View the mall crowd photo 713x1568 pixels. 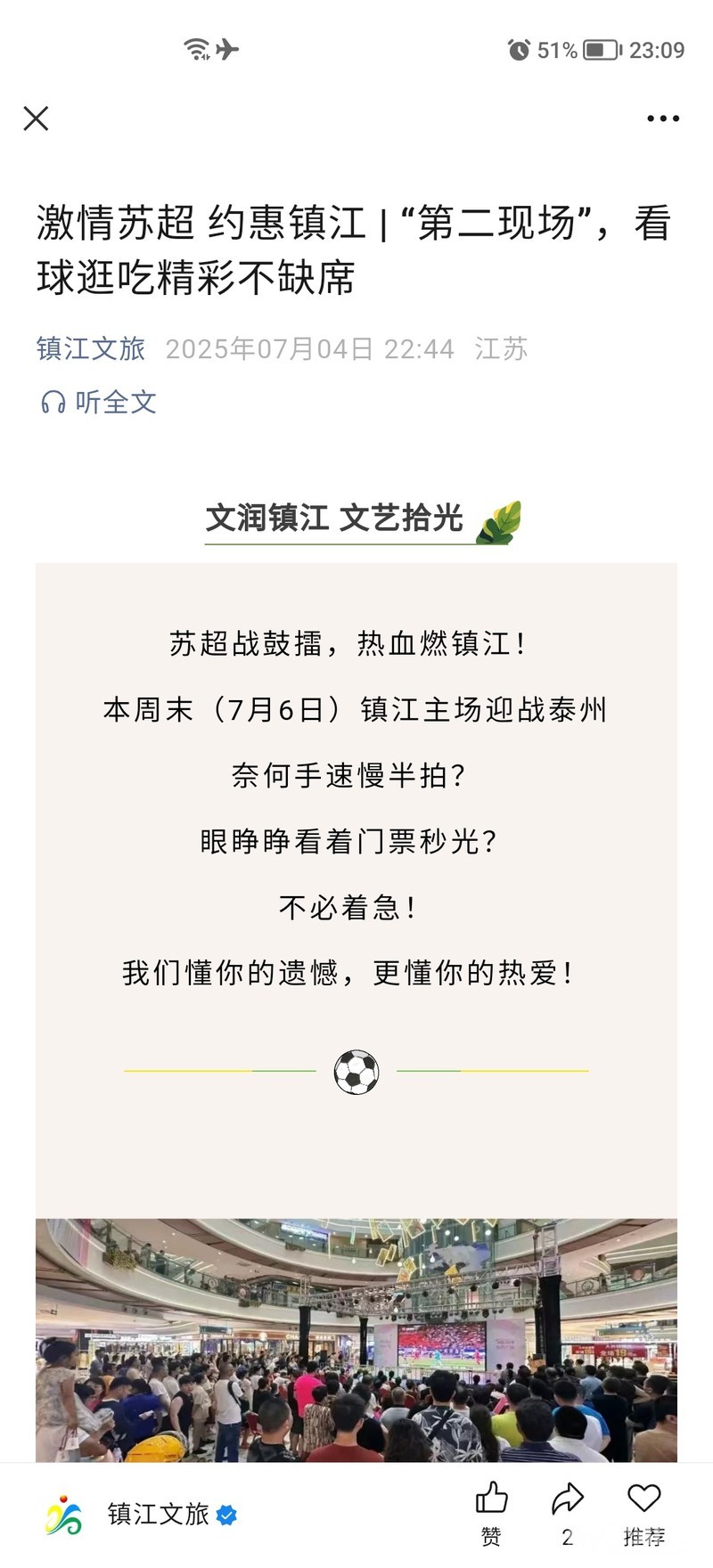[x=356, y=1340]
